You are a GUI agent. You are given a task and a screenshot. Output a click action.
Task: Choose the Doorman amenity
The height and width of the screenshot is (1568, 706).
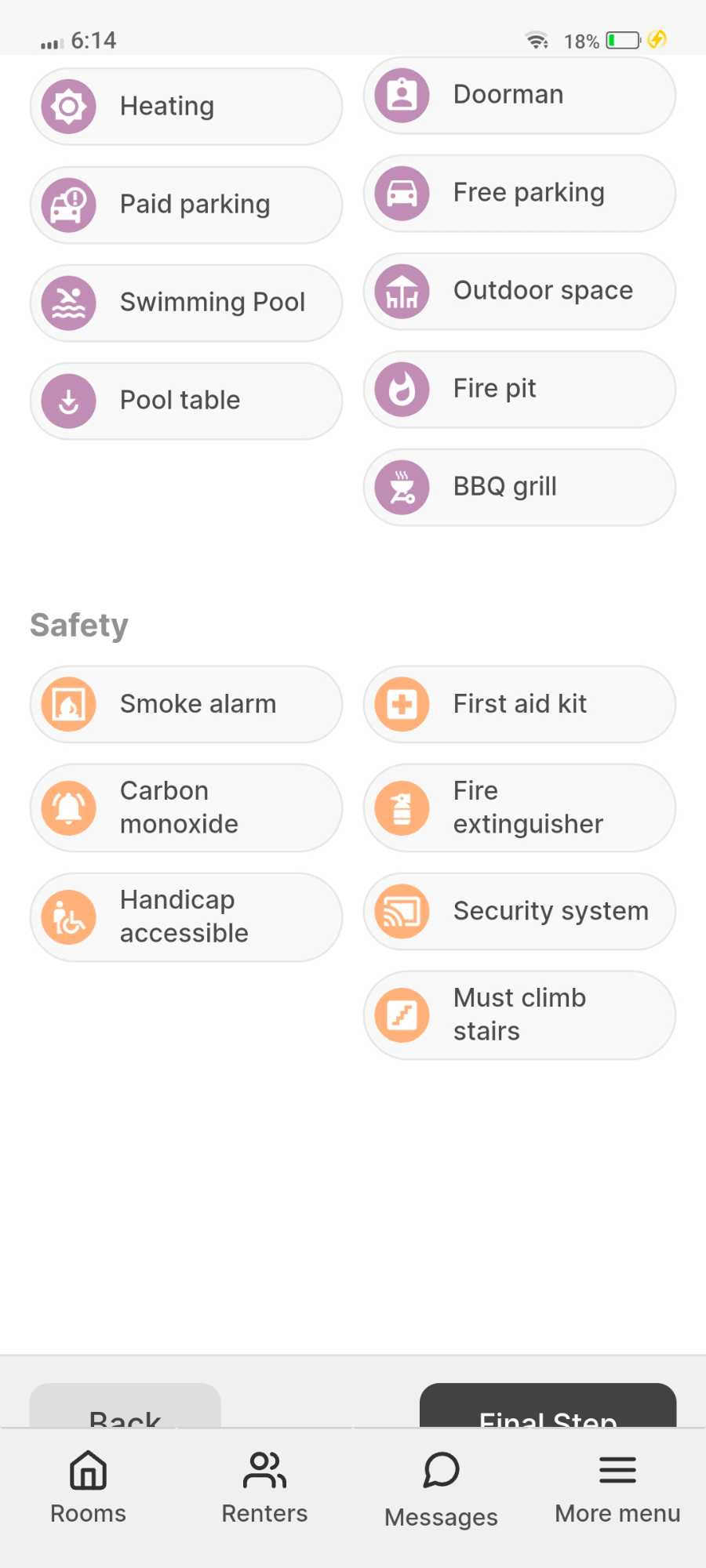coord(519,95)
